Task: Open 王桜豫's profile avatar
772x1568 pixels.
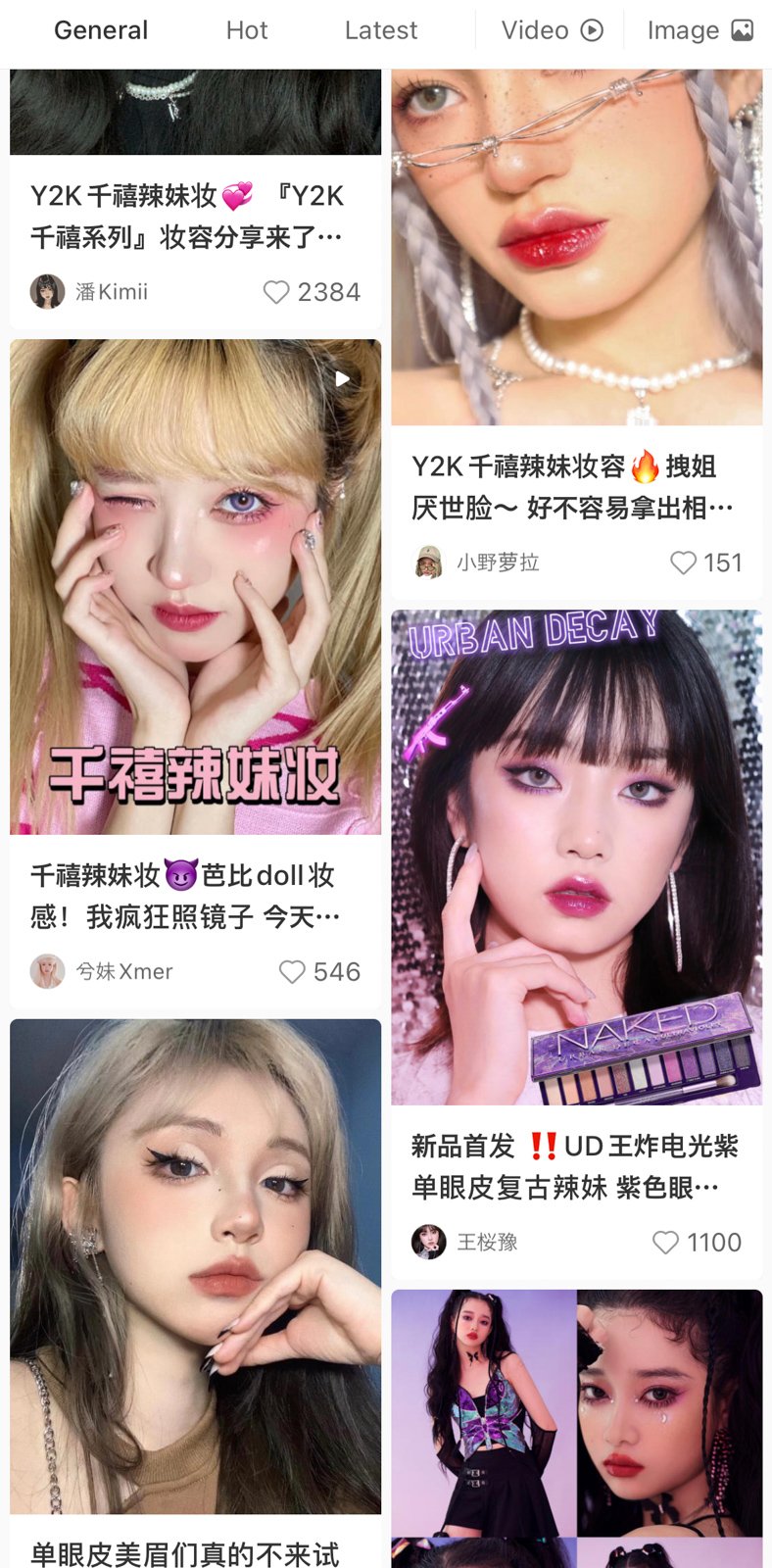Action: click(x=428, y=1242)
